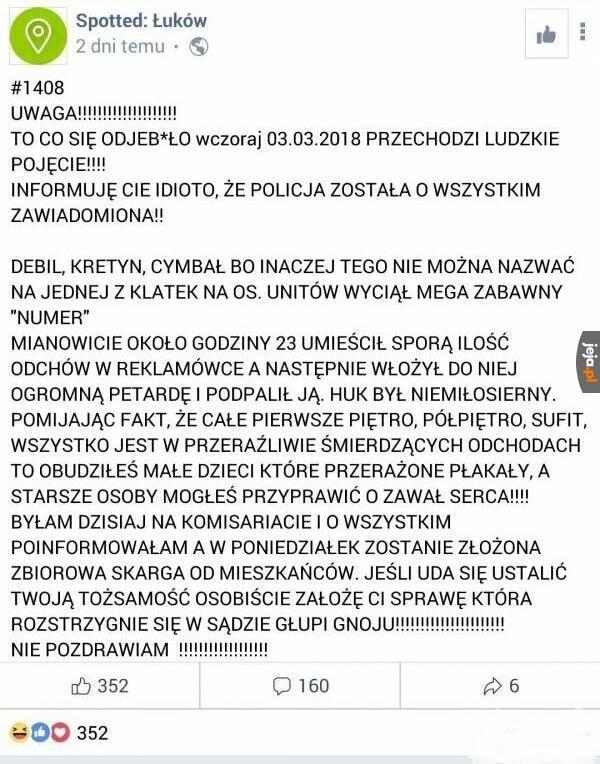600x764 pixels.
Task: Tap the Spotted: Łuków profile picture
Action: pyautogui.click(x=38, y=35)
